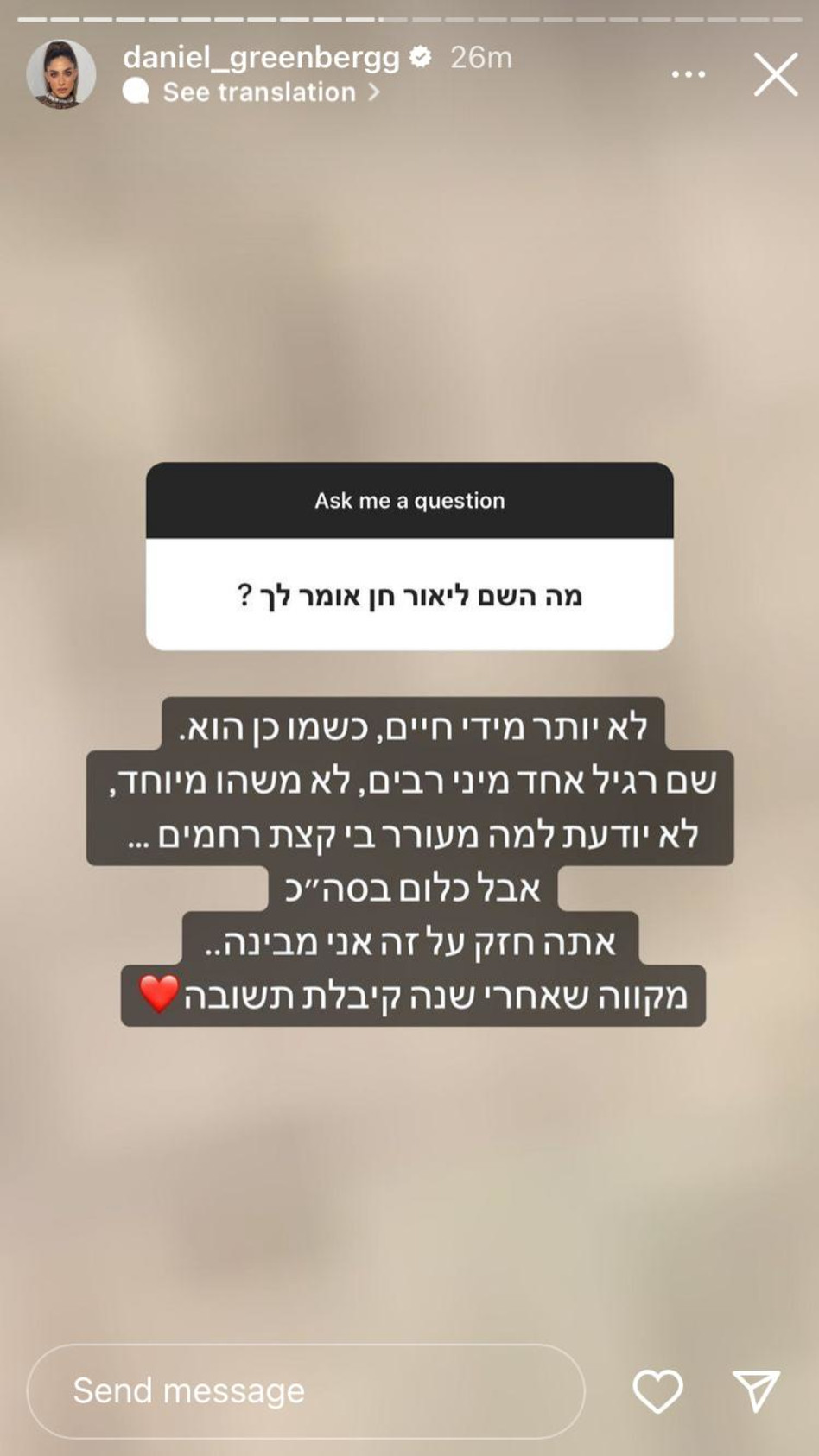Click the speech bubble translation icon

click(138, 92)
